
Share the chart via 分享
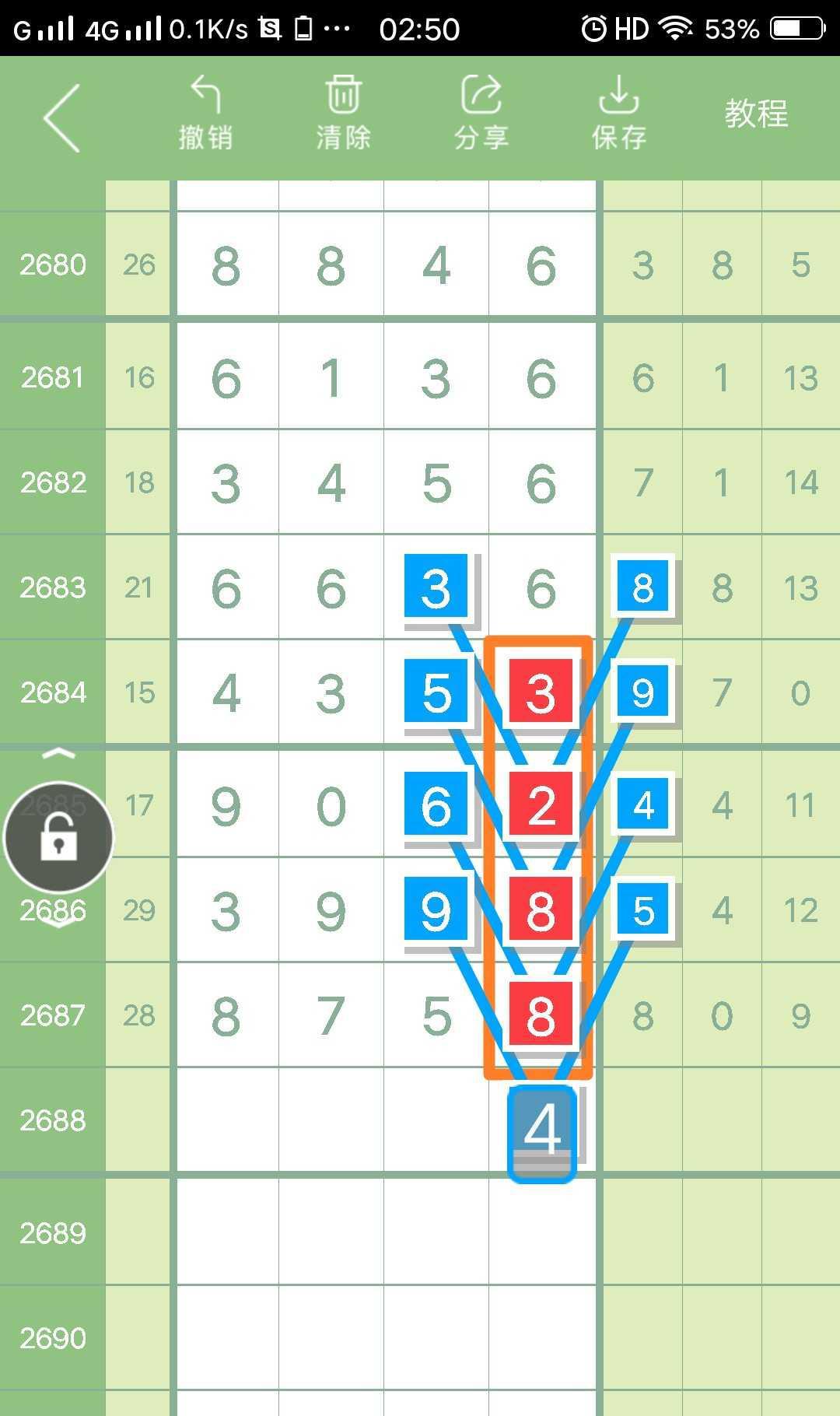[x=481, y=114]
